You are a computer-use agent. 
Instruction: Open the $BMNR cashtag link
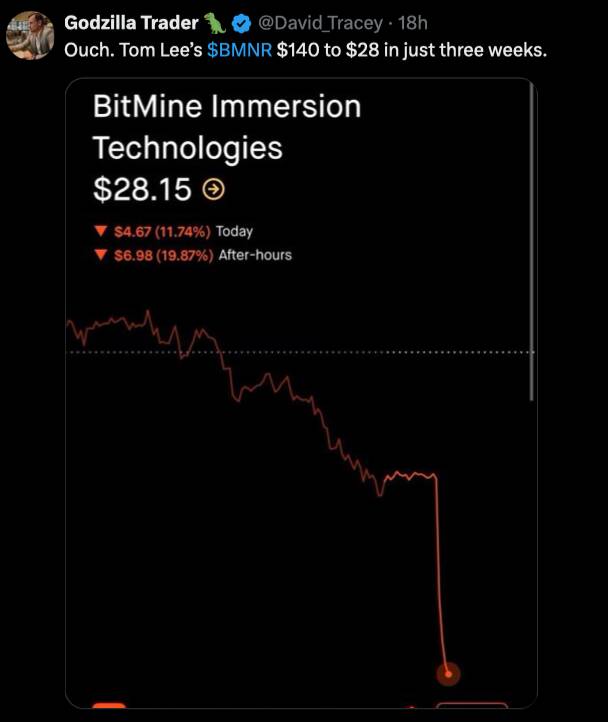click(239, 50)
